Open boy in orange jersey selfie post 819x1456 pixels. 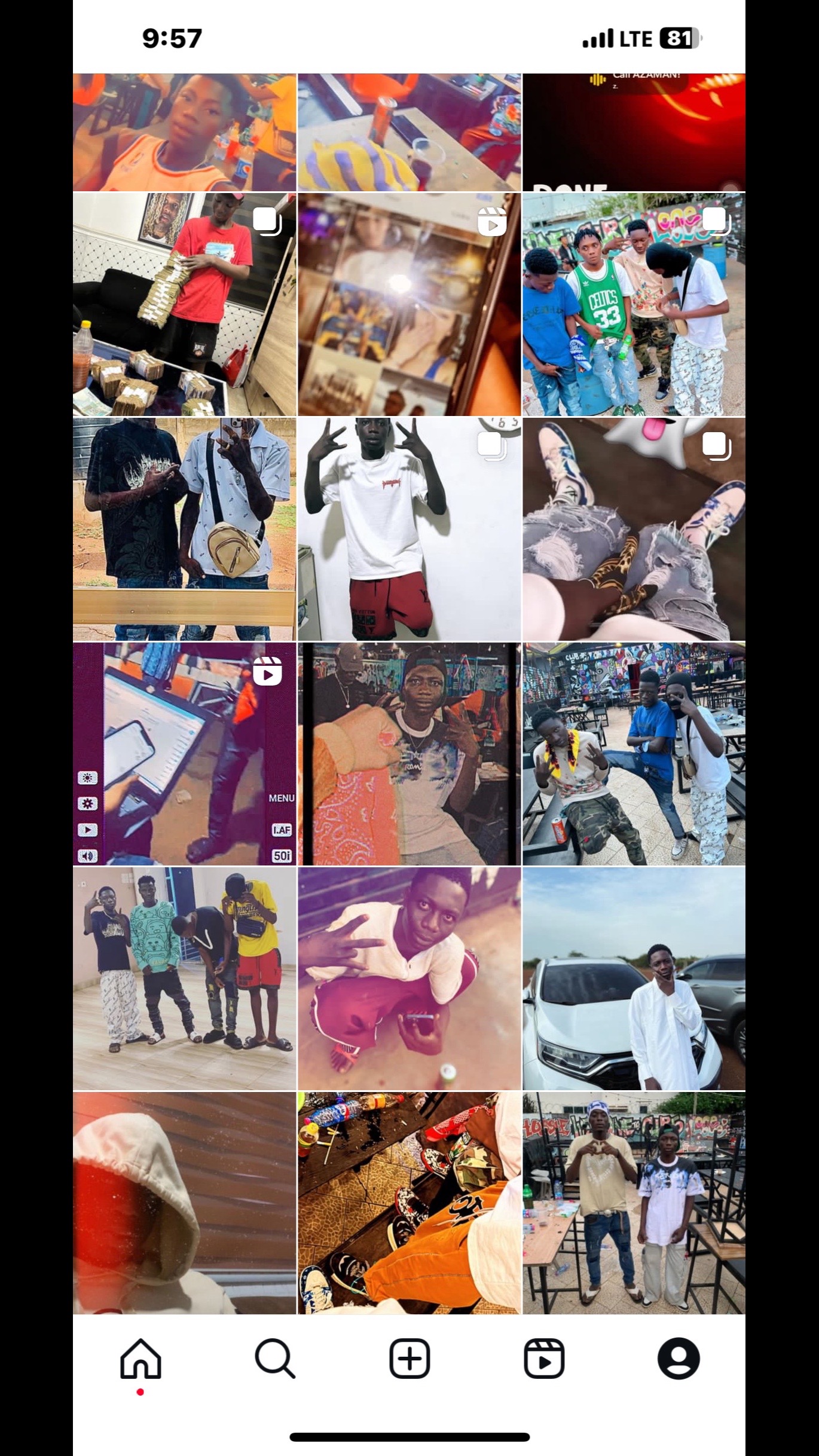[x=184, y=133]
